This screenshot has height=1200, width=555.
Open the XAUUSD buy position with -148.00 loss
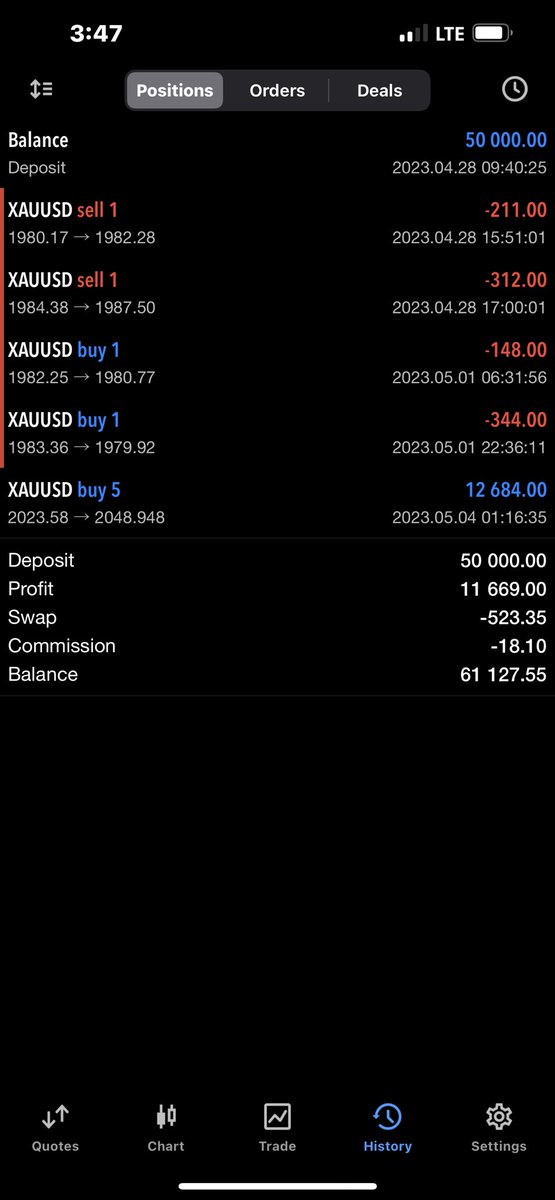pyautogui.click(x=277, y=363)
